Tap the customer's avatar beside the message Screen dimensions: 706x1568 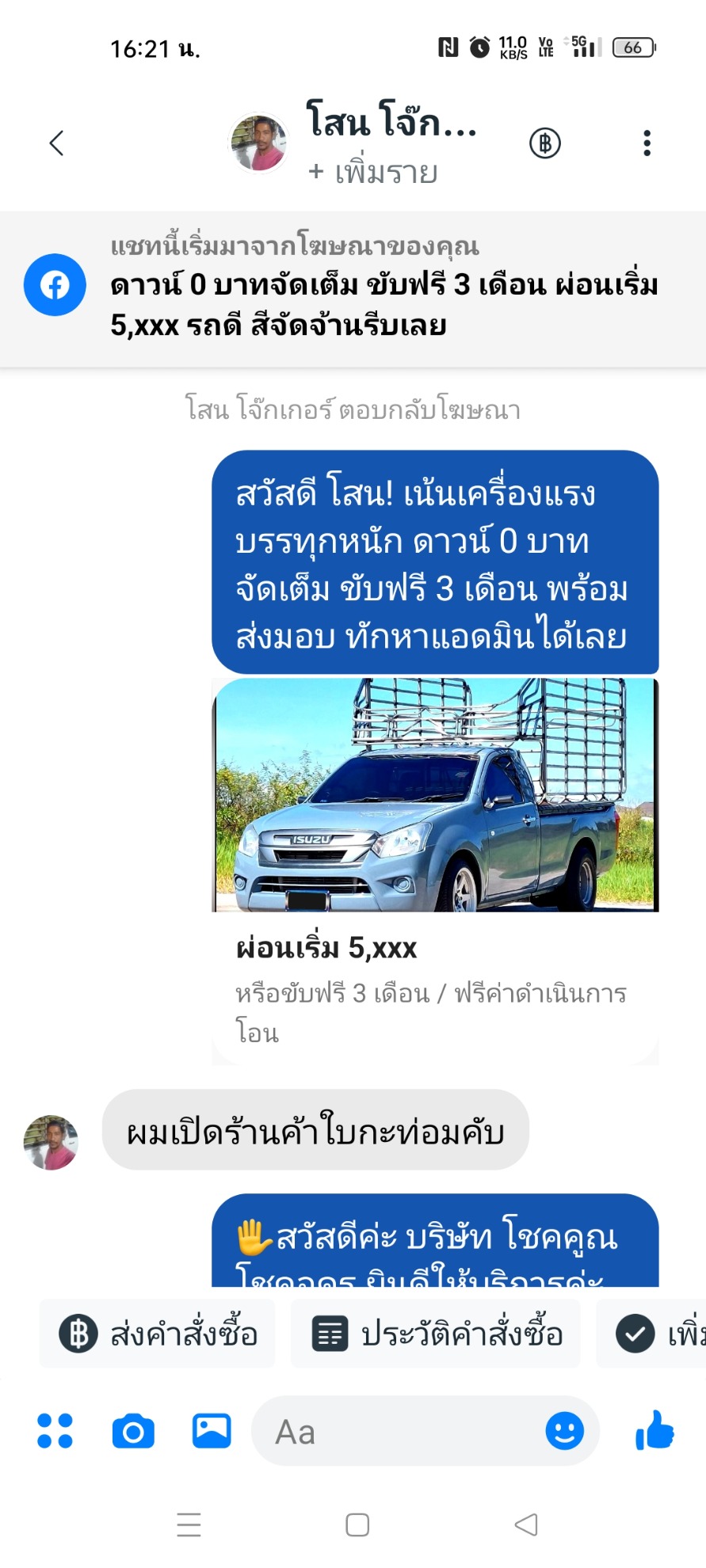(52, 1143)
